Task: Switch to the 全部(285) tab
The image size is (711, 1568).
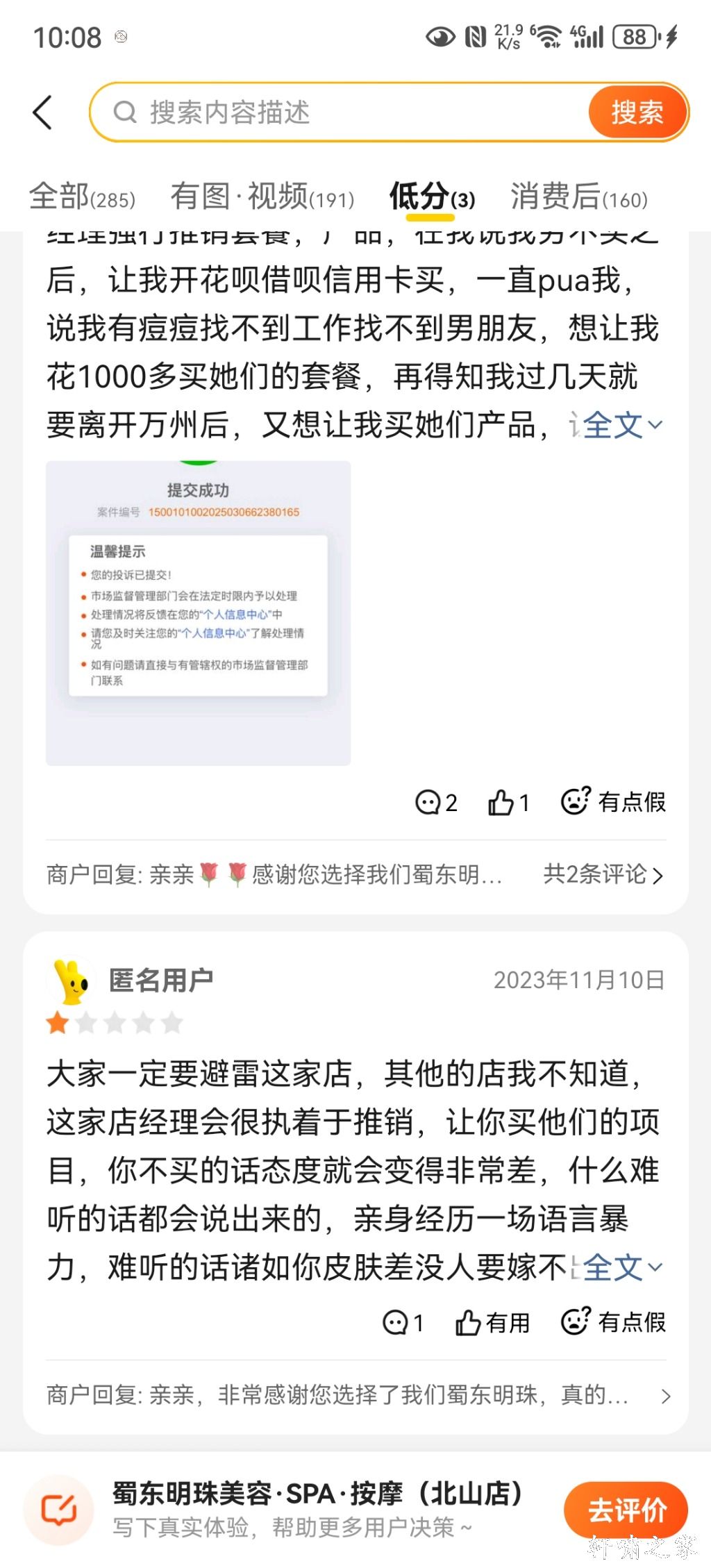Action: coord(82,197)
